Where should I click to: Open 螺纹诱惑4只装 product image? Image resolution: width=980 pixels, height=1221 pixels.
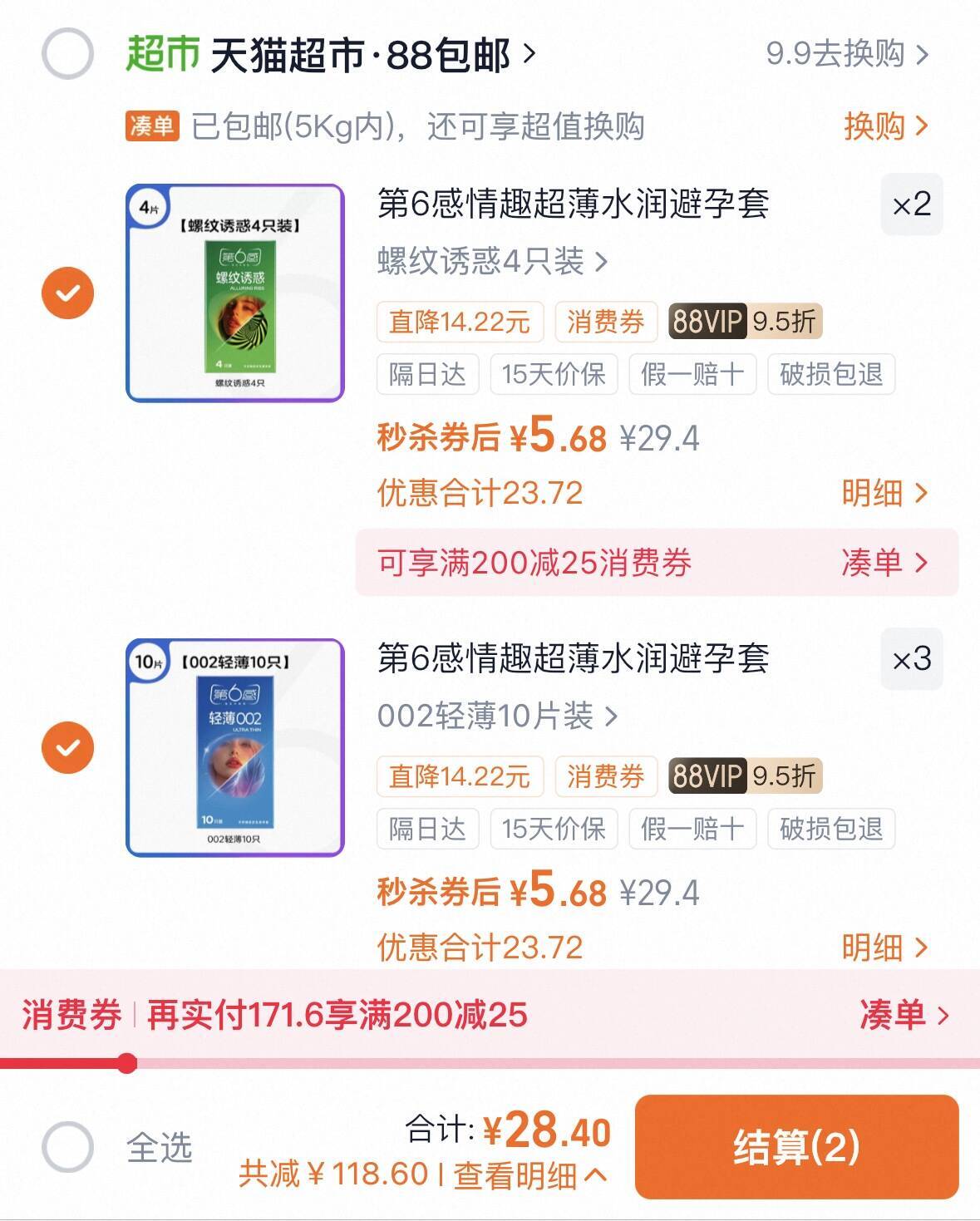[x=234, y=293]
